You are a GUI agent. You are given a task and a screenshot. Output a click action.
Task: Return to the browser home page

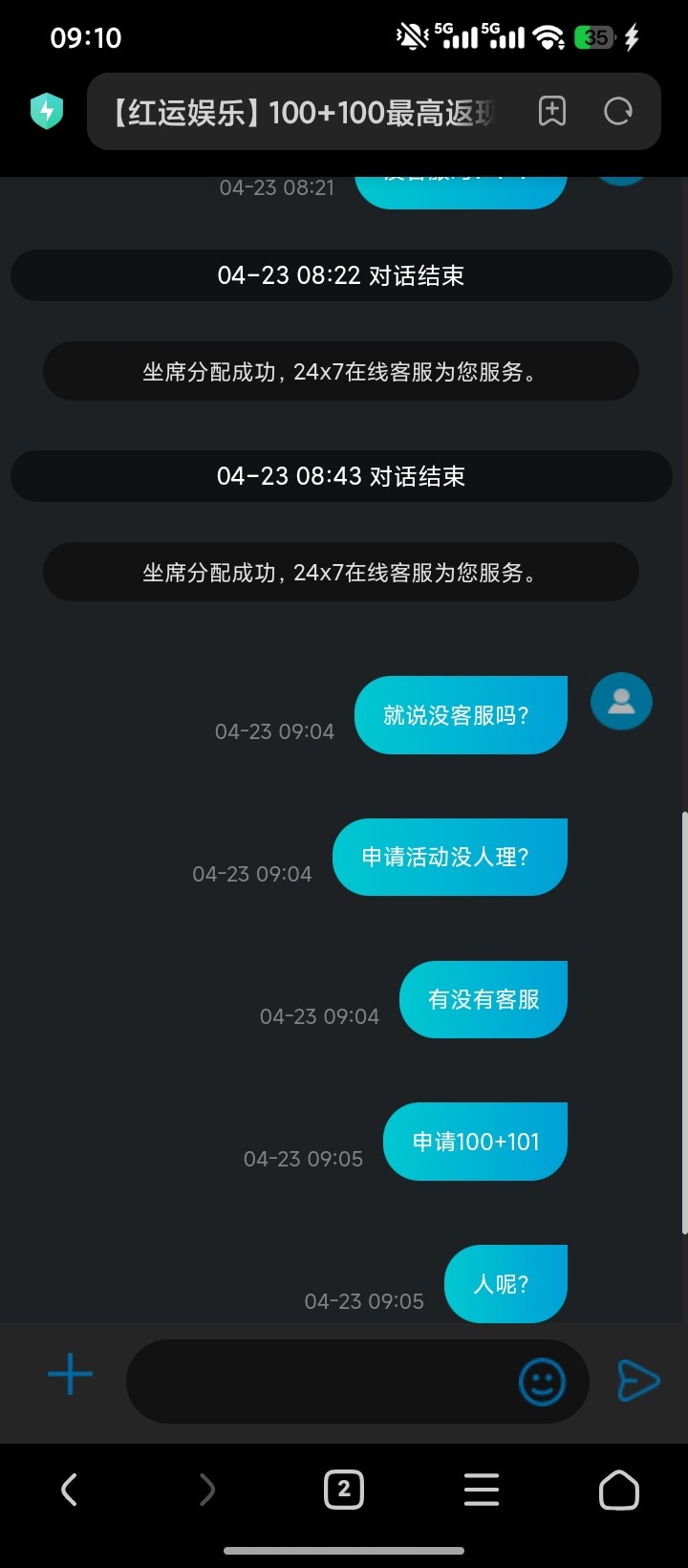click(x=618, y=1490)
